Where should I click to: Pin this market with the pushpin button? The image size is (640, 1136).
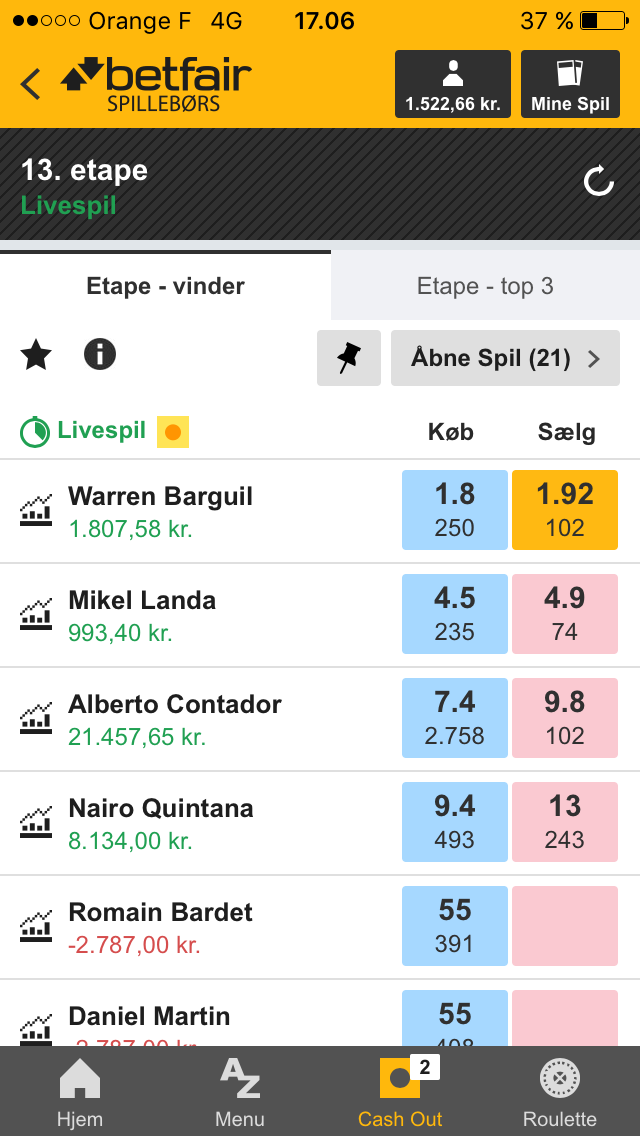(349, 358)
